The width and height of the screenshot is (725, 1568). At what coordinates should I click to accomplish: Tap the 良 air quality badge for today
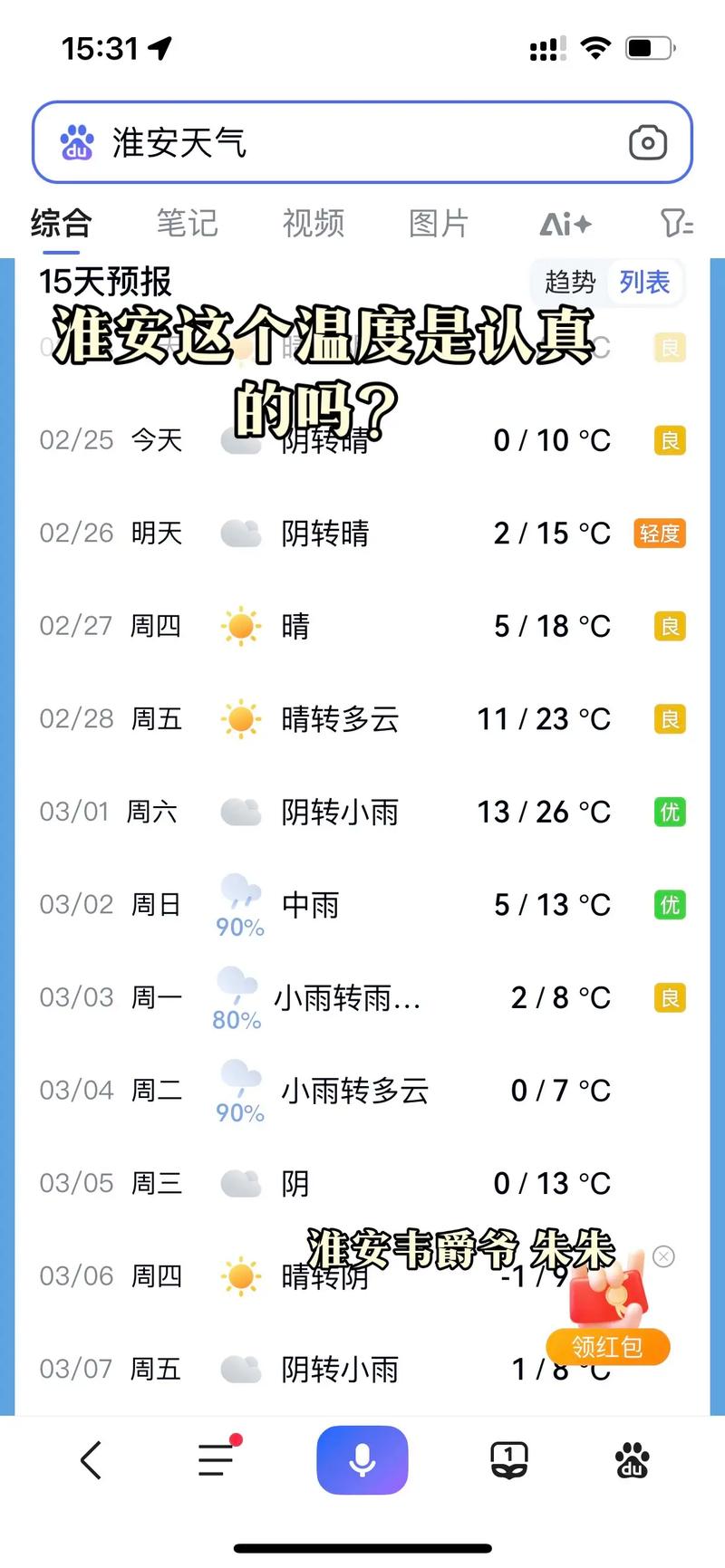(668, 440)
